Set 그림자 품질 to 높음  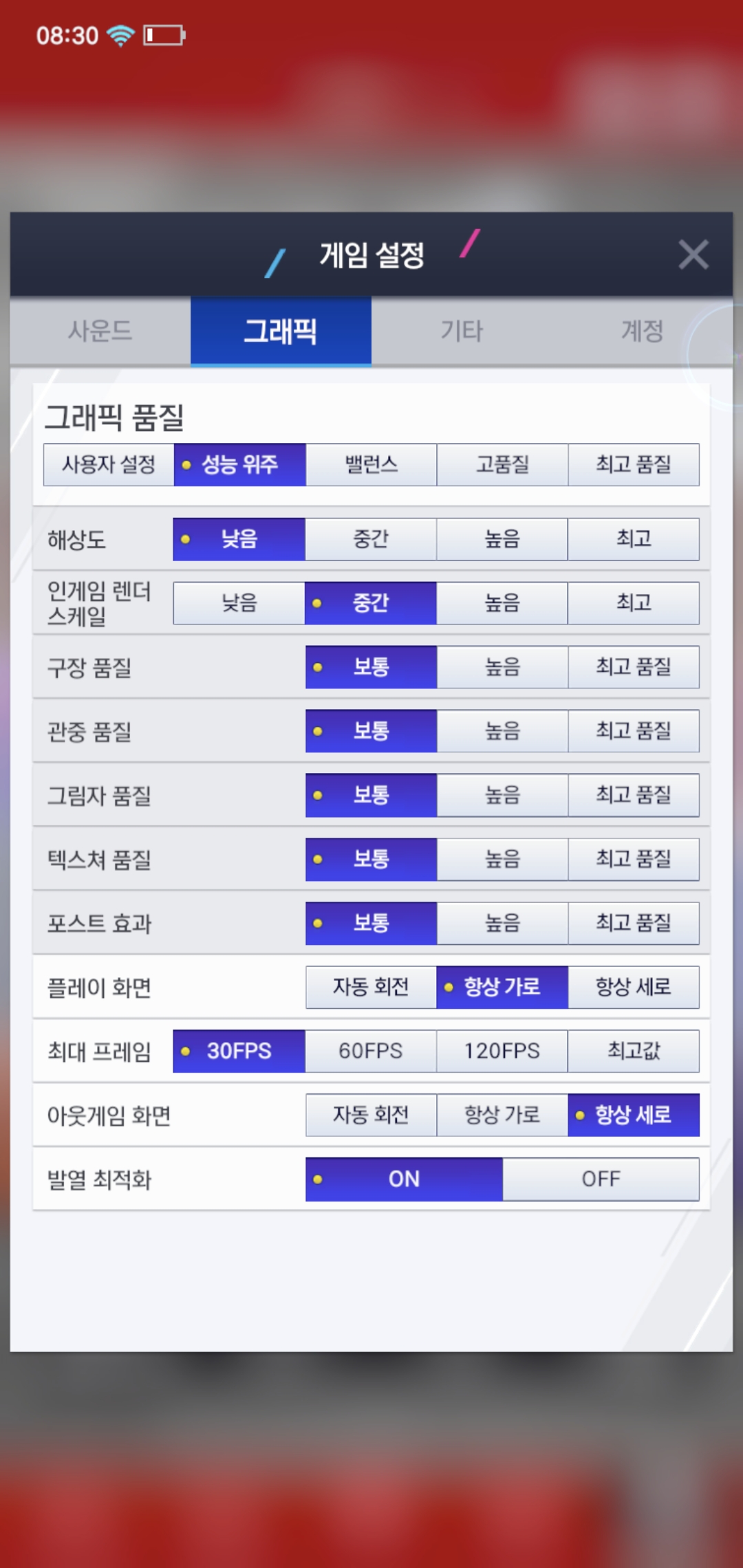click(502, 795)
